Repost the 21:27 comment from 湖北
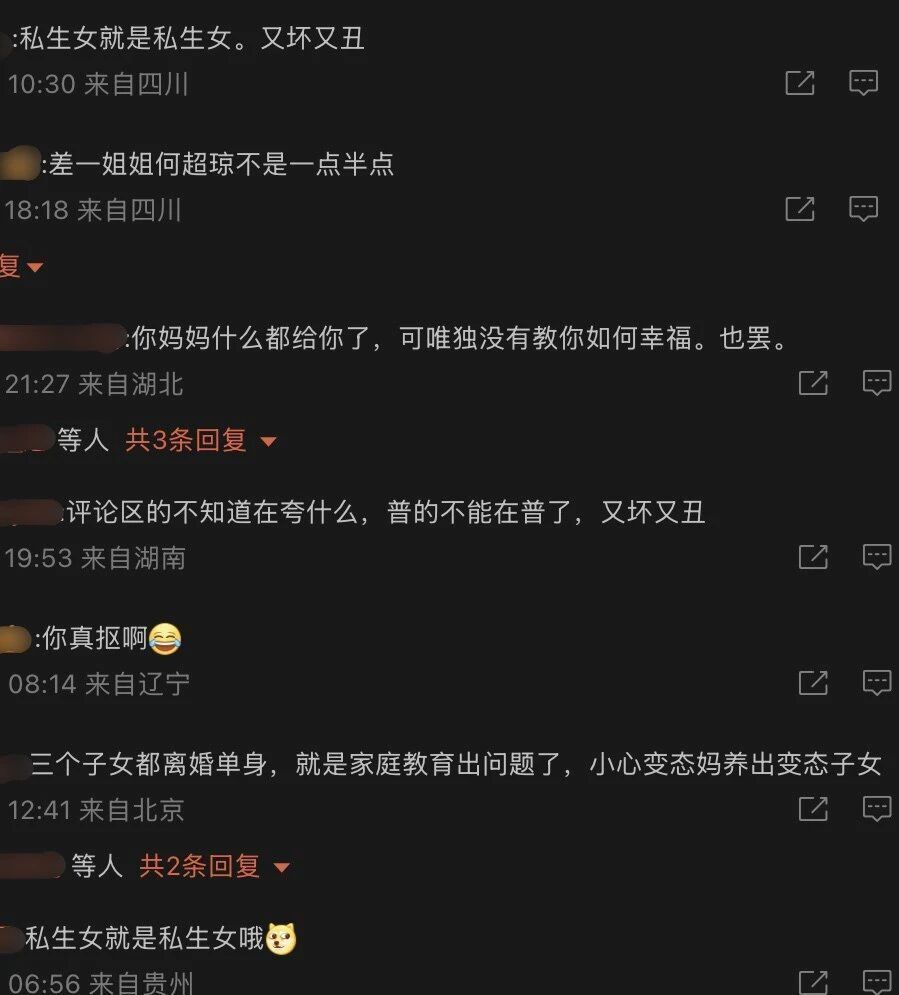 click(x=813, y=383)
